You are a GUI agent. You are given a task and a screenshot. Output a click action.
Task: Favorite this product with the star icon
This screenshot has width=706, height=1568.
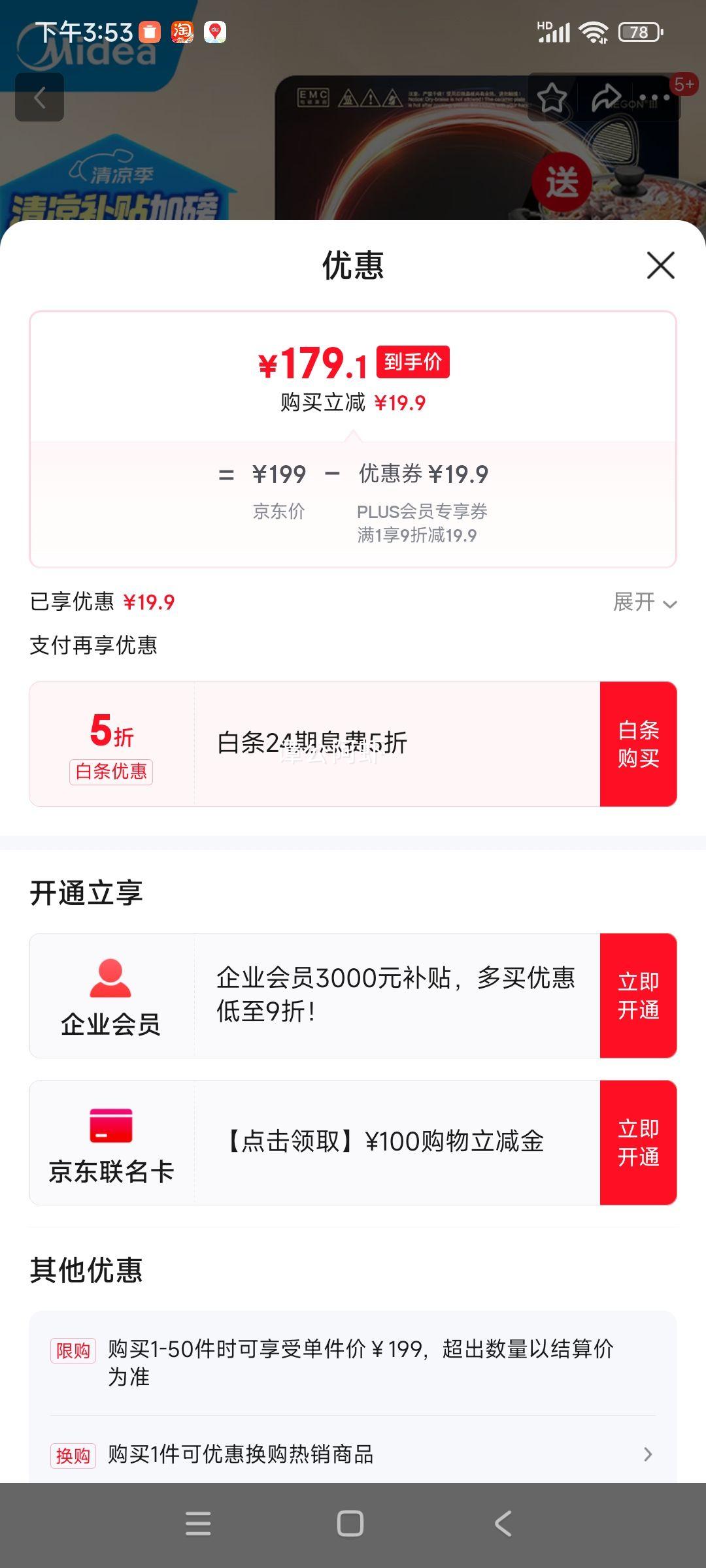click(x=552, y=98)
